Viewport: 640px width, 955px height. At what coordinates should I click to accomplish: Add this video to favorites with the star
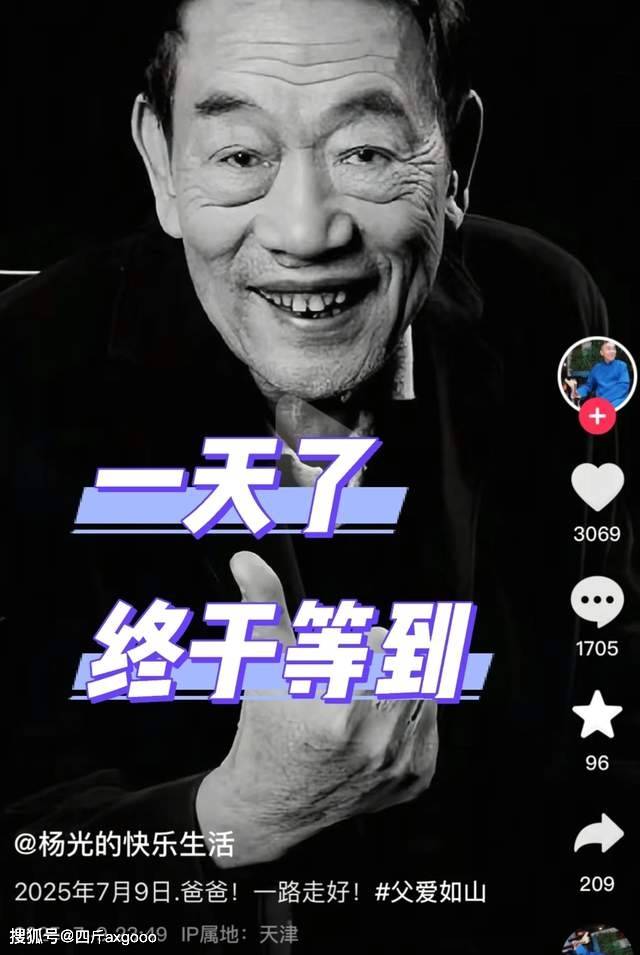coord(597,716)
